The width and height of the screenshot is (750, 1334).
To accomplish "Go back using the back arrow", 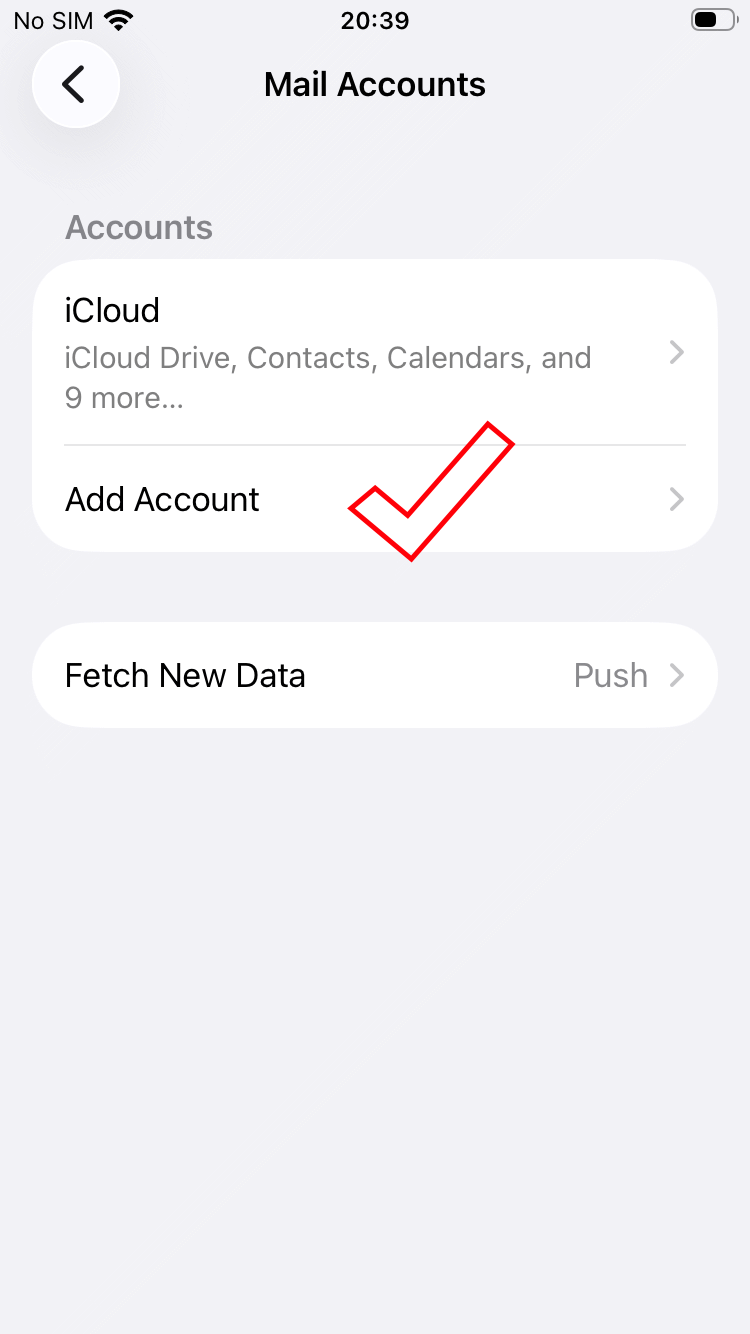I will (75, 85).
